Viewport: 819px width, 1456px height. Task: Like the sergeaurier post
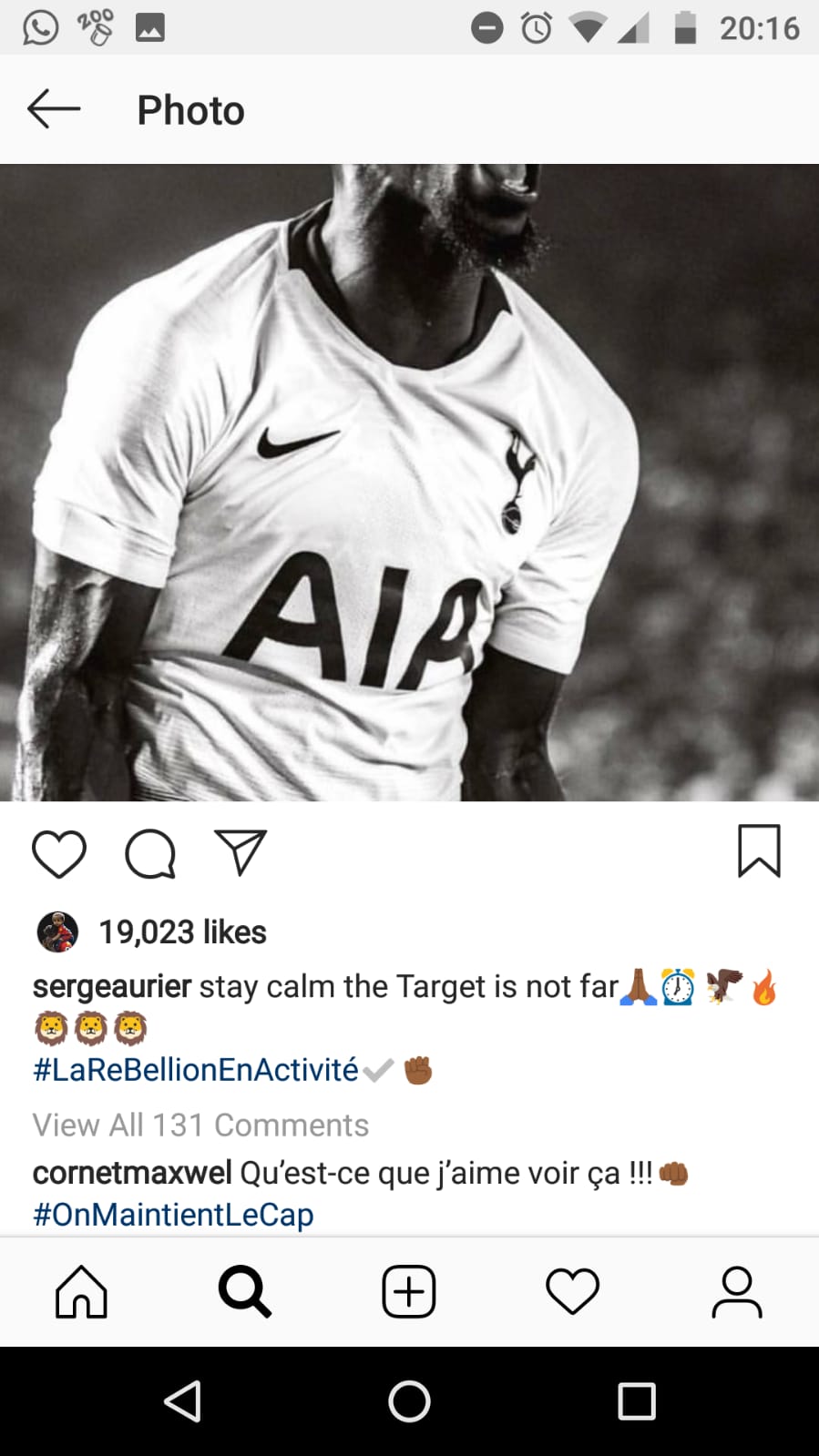pos(59,853)
